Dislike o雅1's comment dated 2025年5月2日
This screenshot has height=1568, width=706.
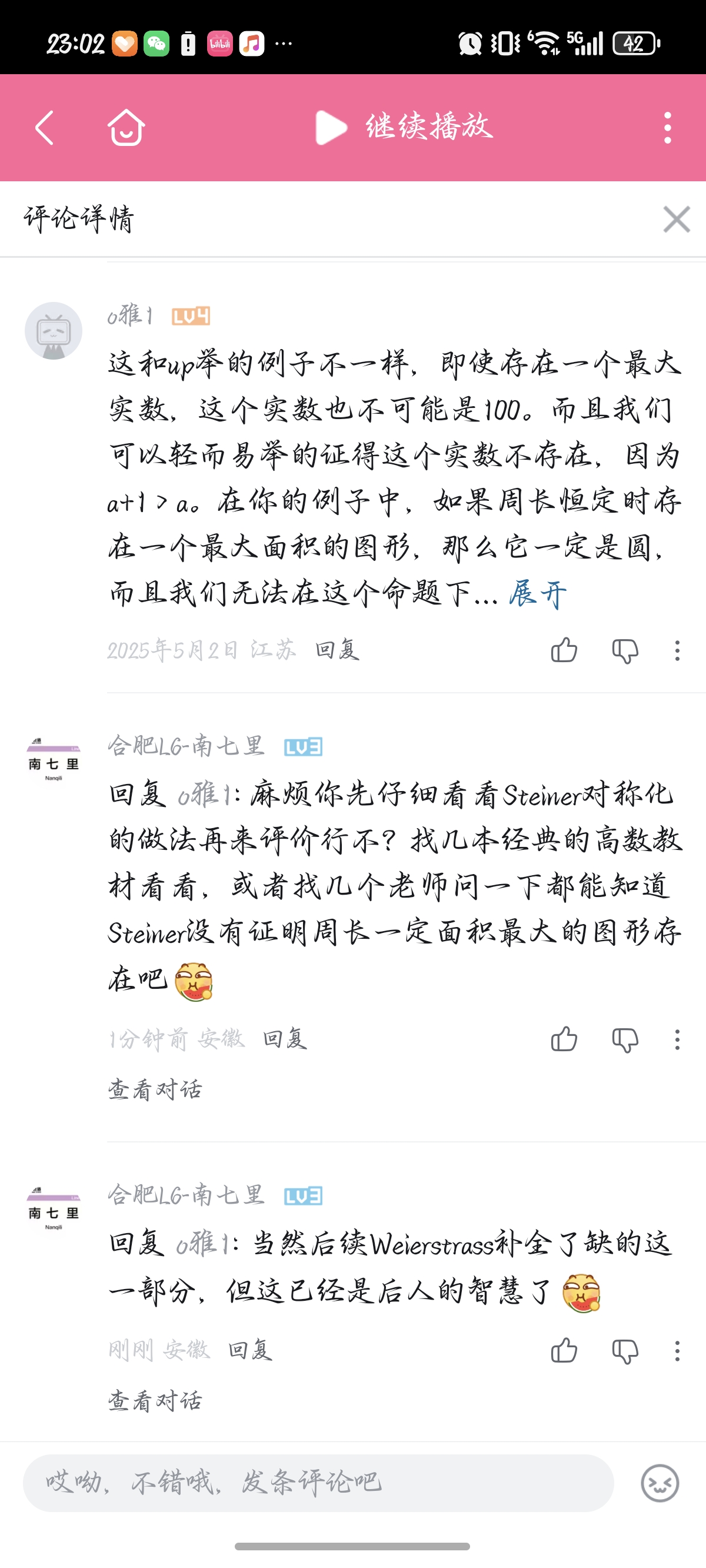[625, 651]
